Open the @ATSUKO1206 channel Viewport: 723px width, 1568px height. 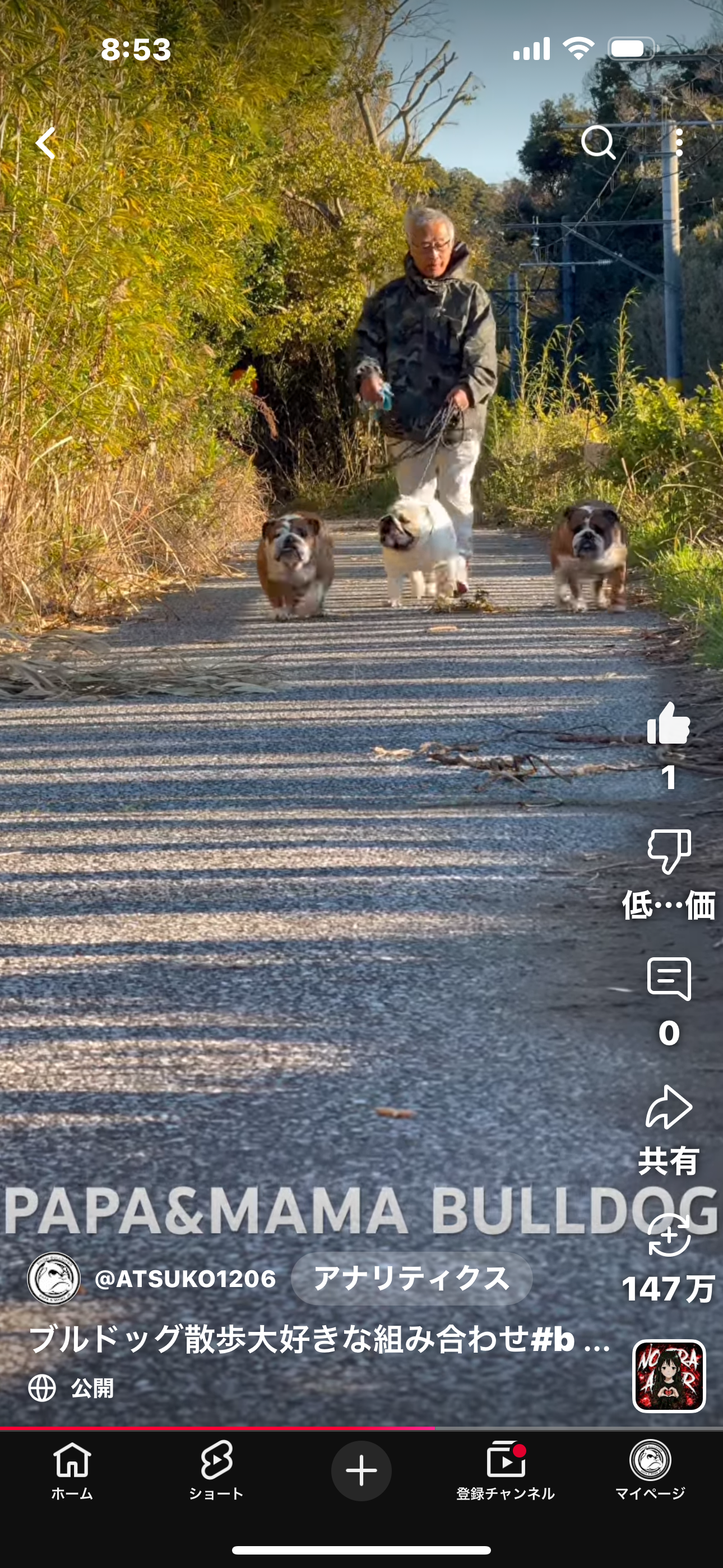(185, 1278)
